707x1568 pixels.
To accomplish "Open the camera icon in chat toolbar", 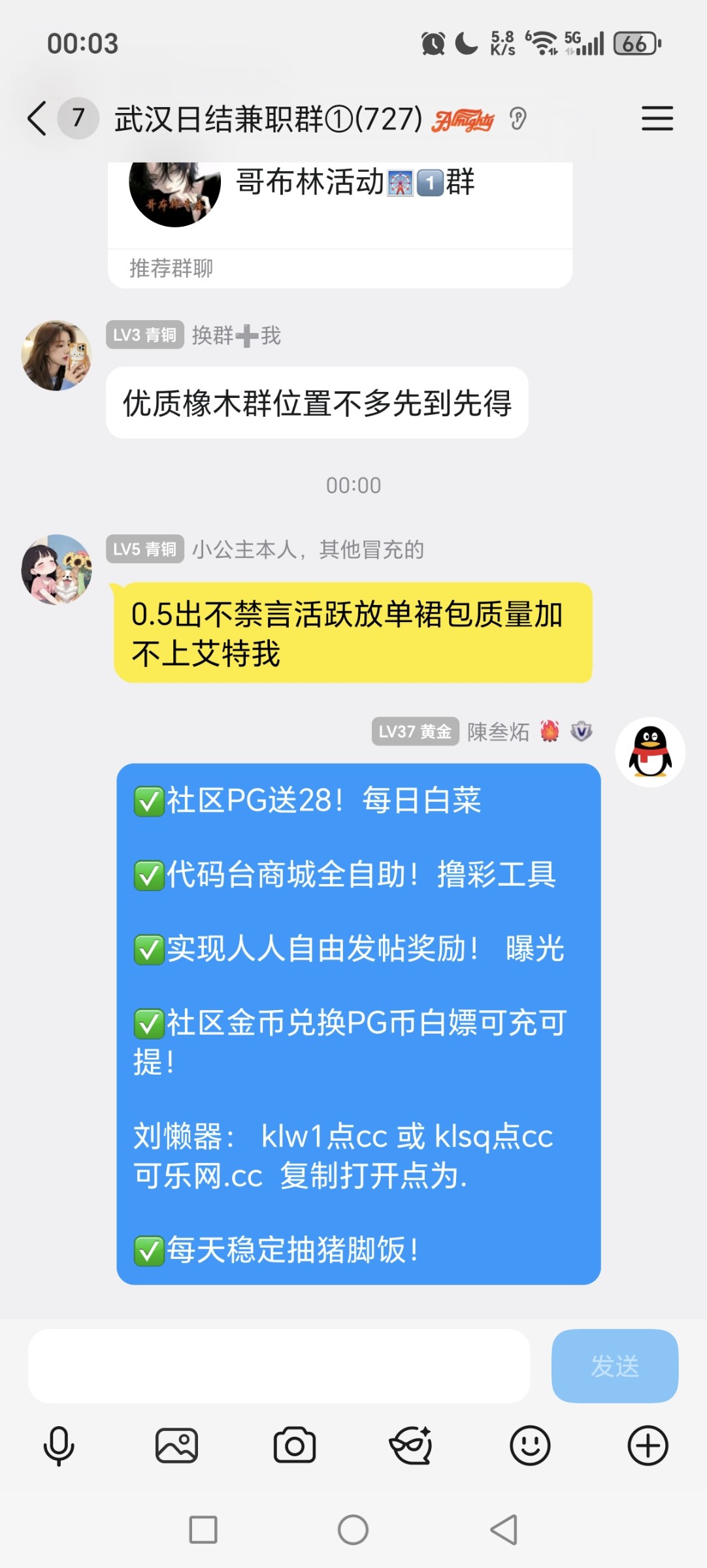I will pyautogui.click(x=294, y=1445).
